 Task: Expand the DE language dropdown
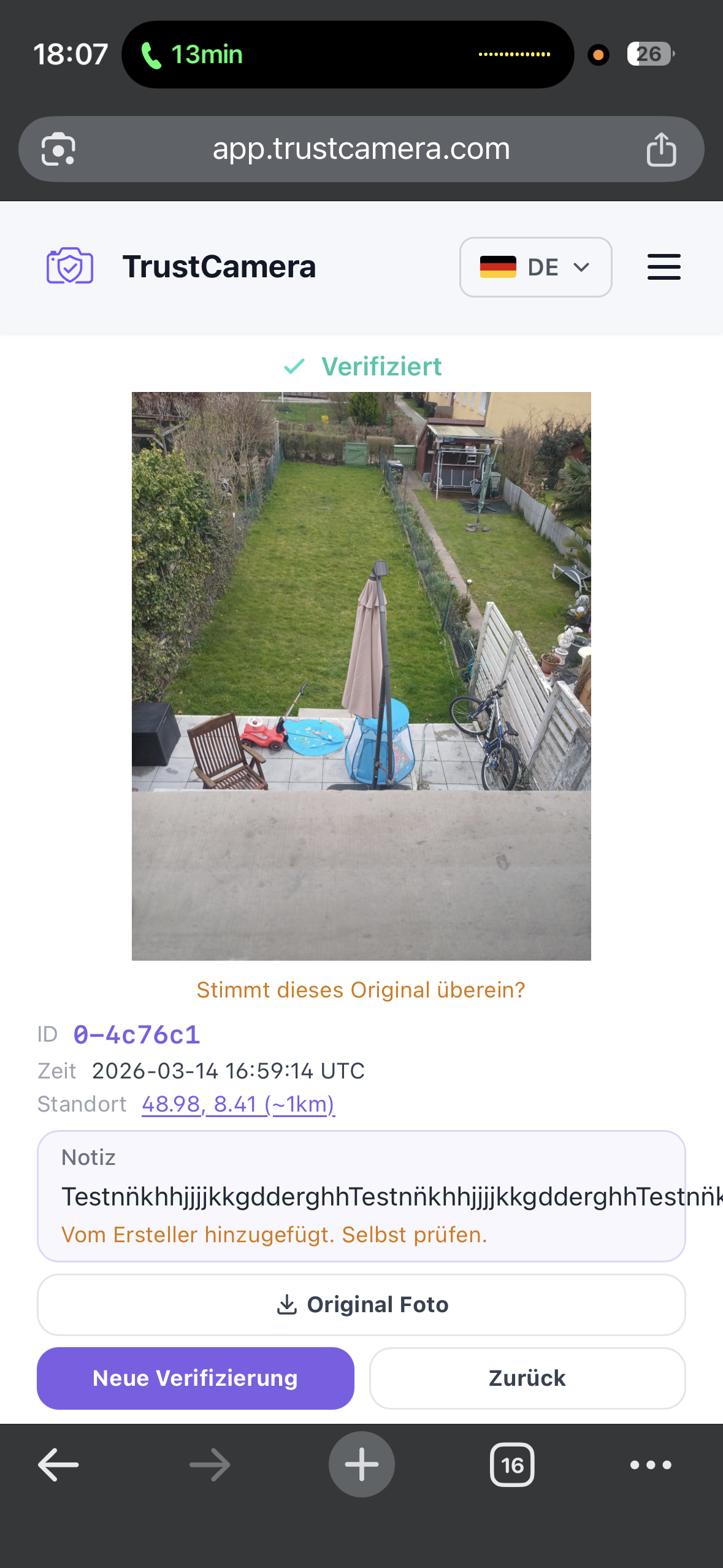tap(535, 267)
